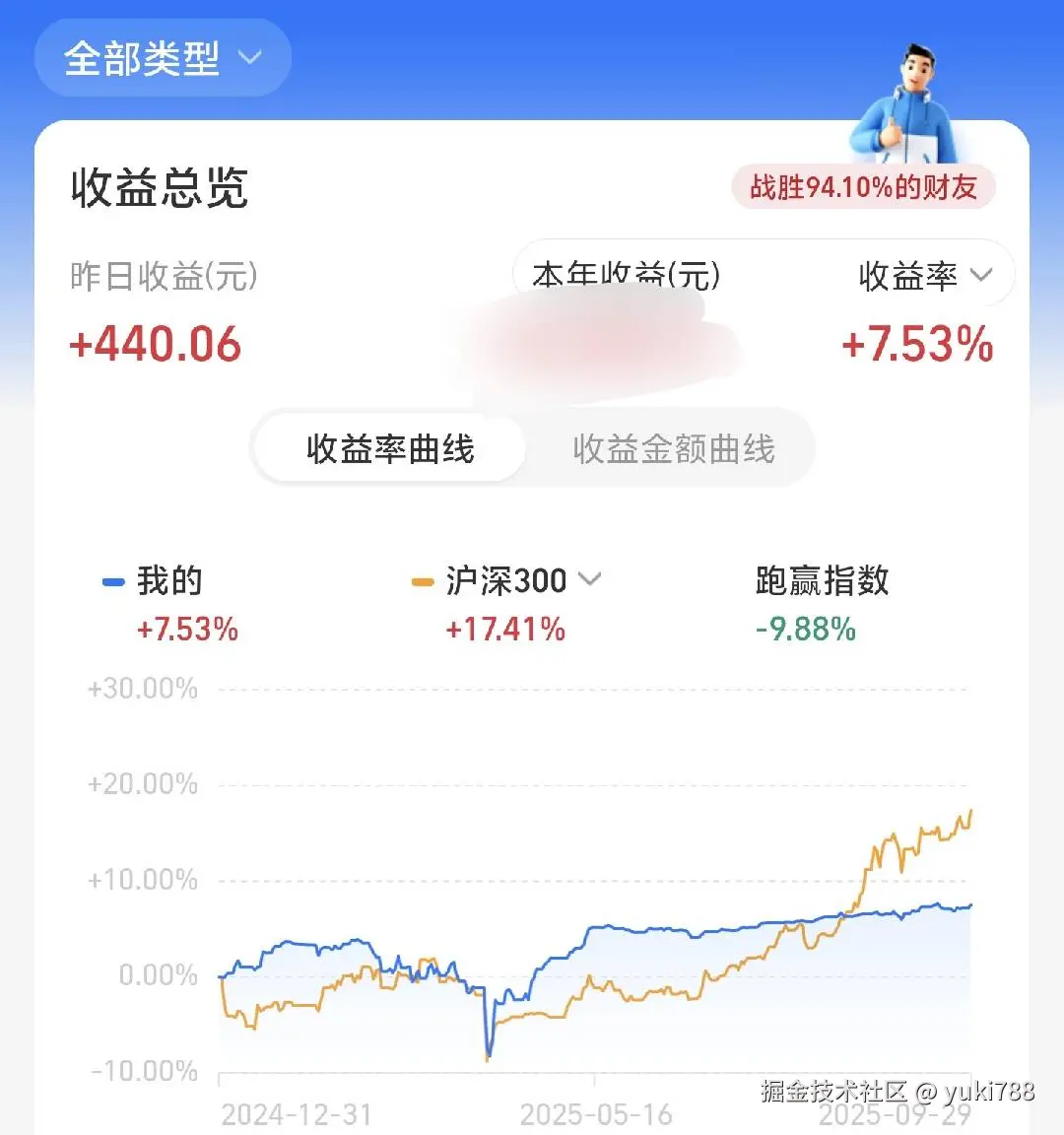This screenshot has height=1135, width=1064.
Task: Expand the 沪深300 index selector chevron
Action: click(x=591, y=580)
